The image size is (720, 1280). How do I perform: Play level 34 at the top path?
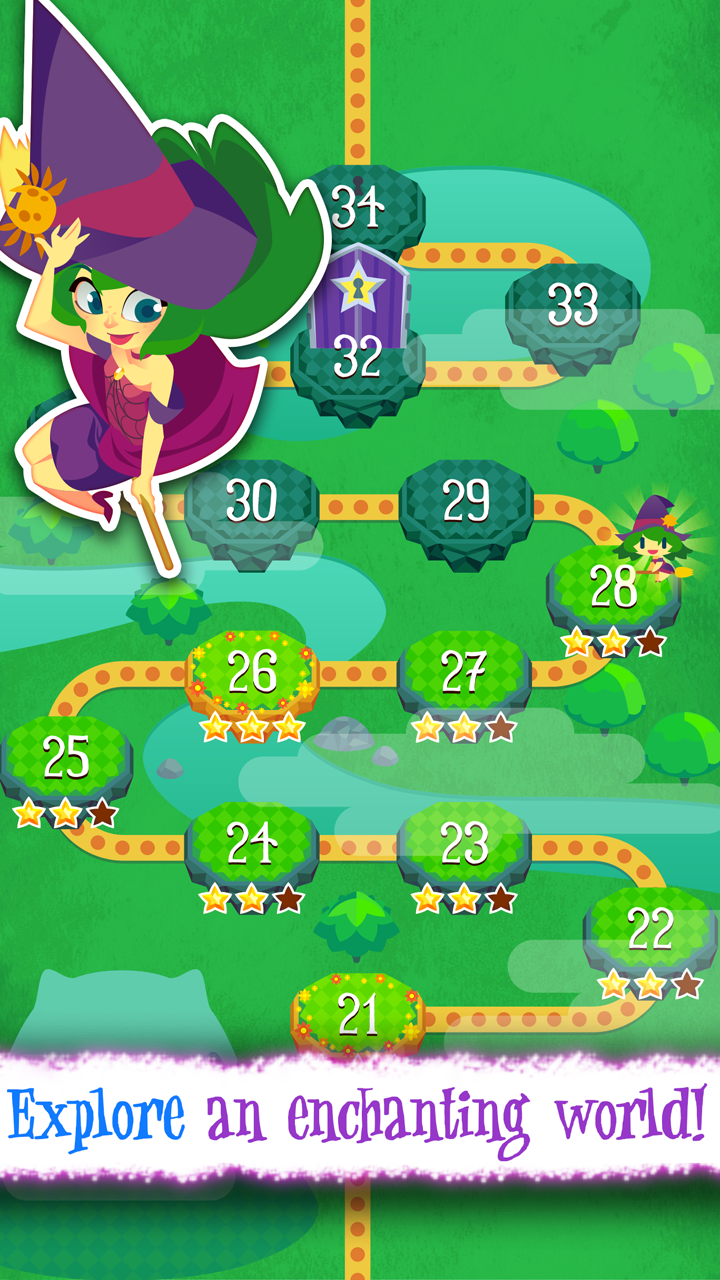[365, 207]
